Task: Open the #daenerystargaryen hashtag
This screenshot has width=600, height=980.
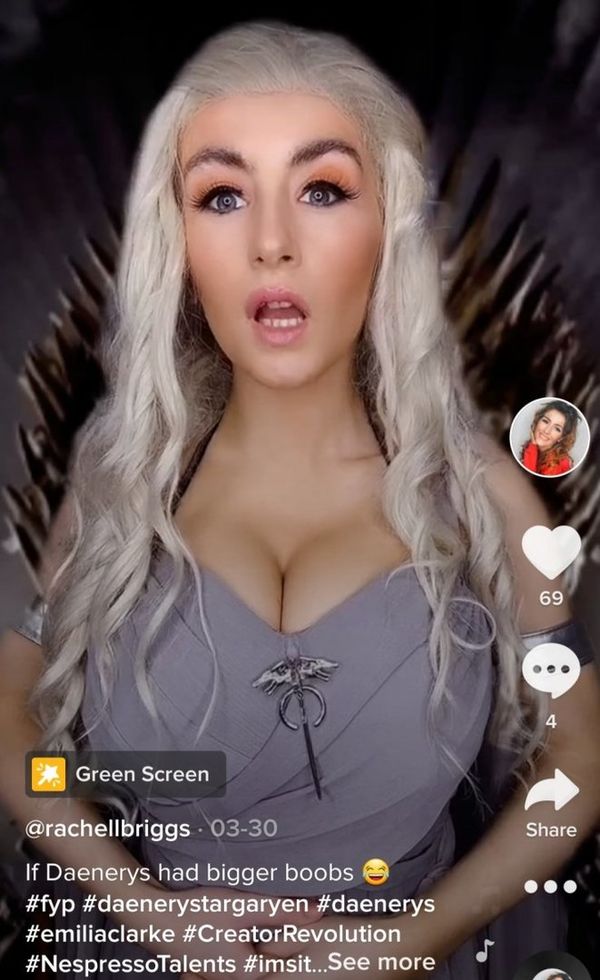Action: [195, 904]
